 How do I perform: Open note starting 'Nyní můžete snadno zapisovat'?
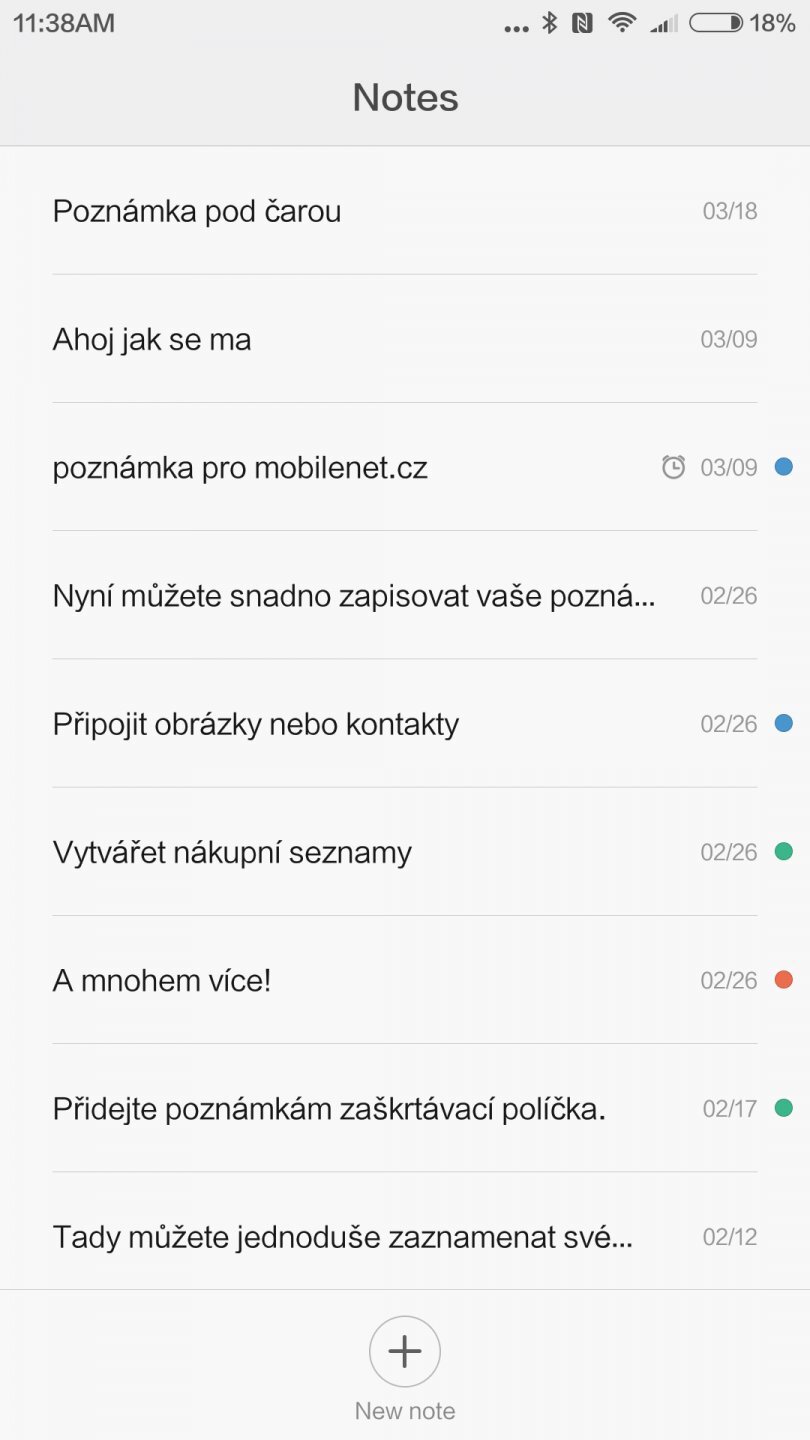[354, 596]
